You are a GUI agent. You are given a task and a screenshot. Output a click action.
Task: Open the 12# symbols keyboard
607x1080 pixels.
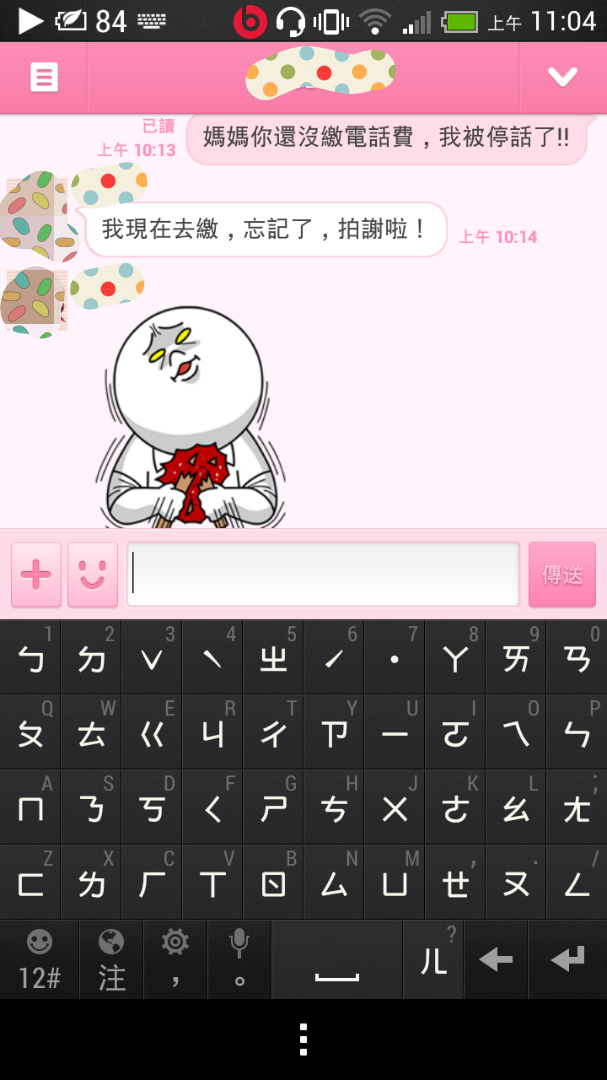click(39, 959)
